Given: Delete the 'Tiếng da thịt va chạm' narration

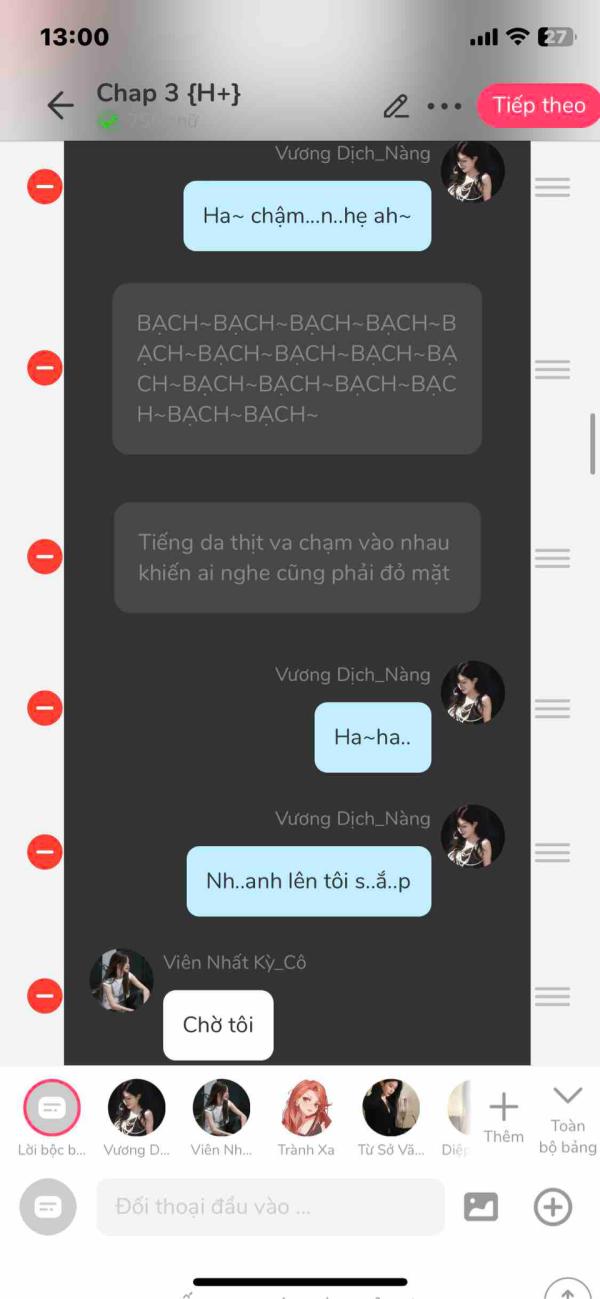Looking at the screenshot, I should click(x=45, y=556).
